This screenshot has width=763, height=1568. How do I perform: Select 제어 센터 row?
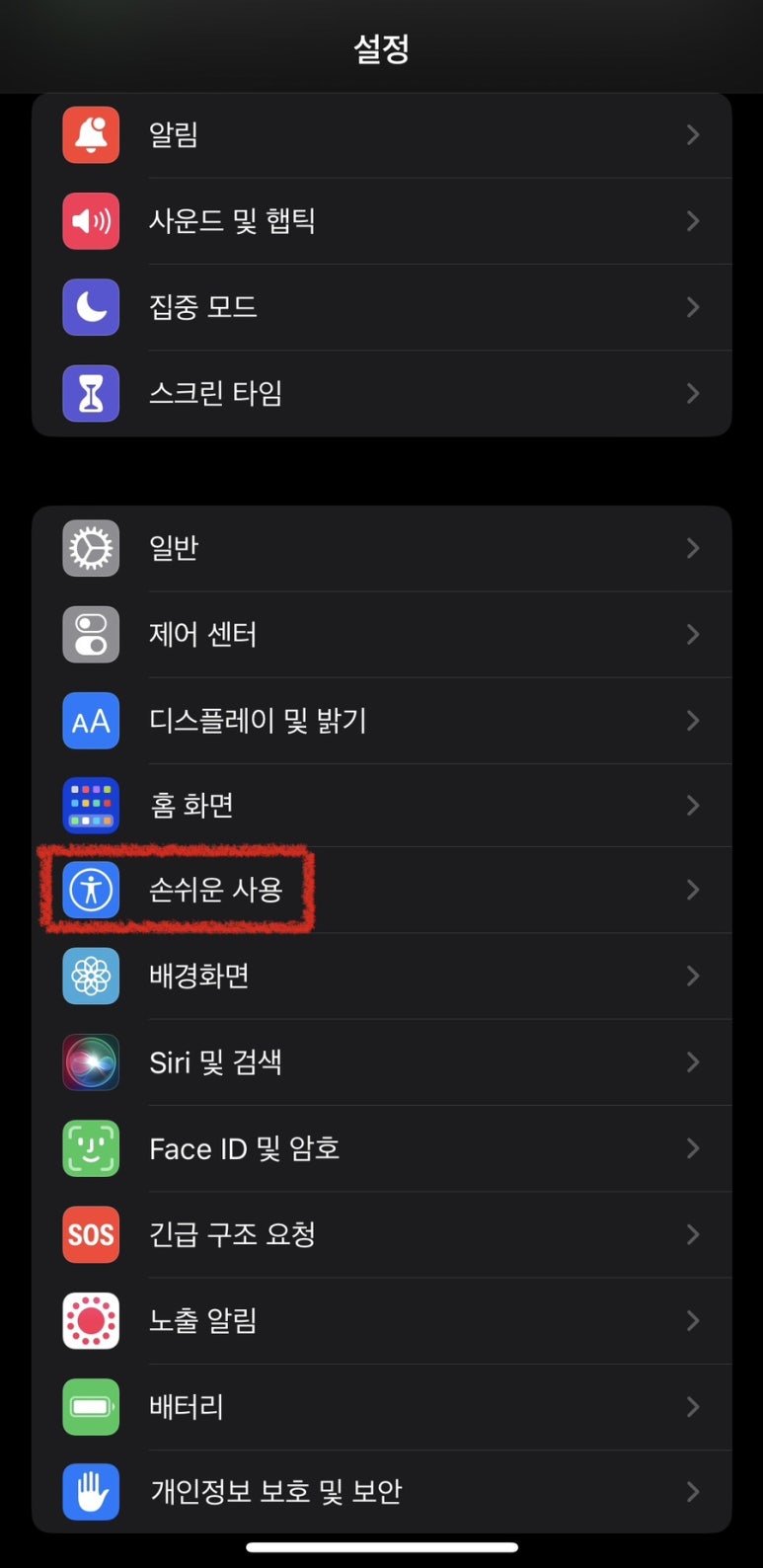(381, 634)
